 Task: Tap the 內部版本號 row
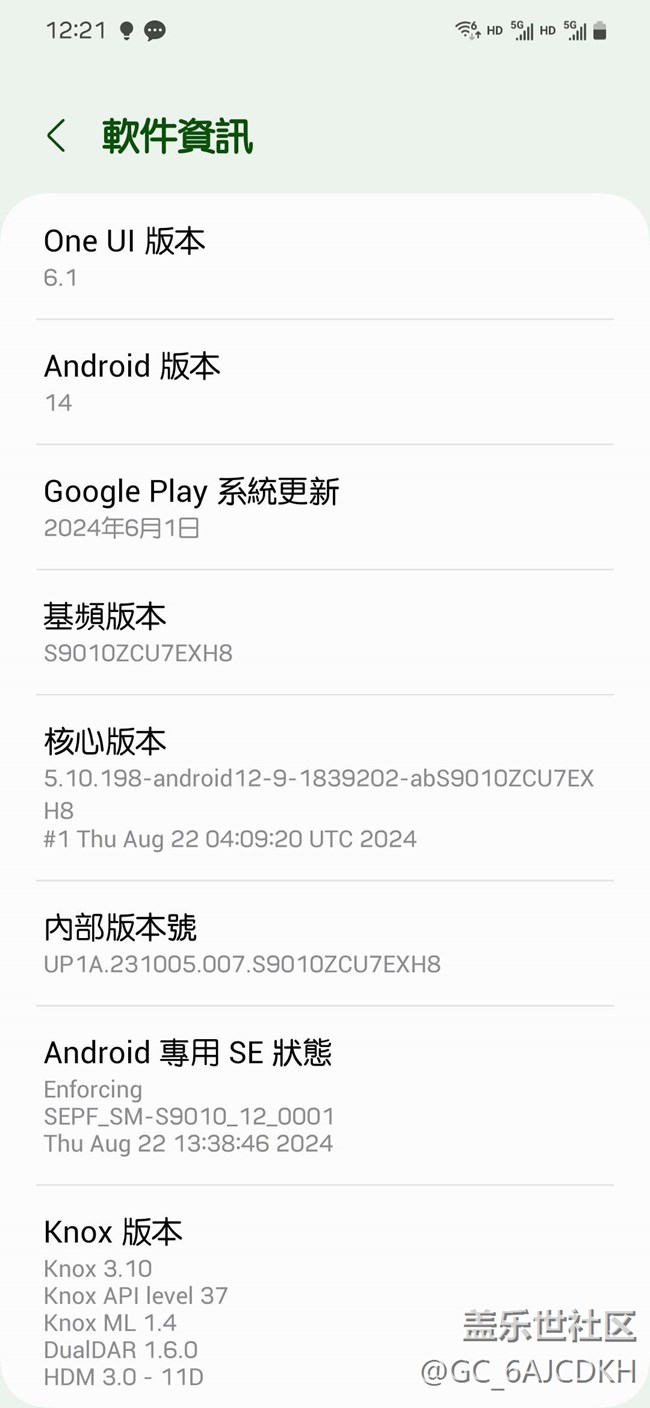[x=324, y=943]
